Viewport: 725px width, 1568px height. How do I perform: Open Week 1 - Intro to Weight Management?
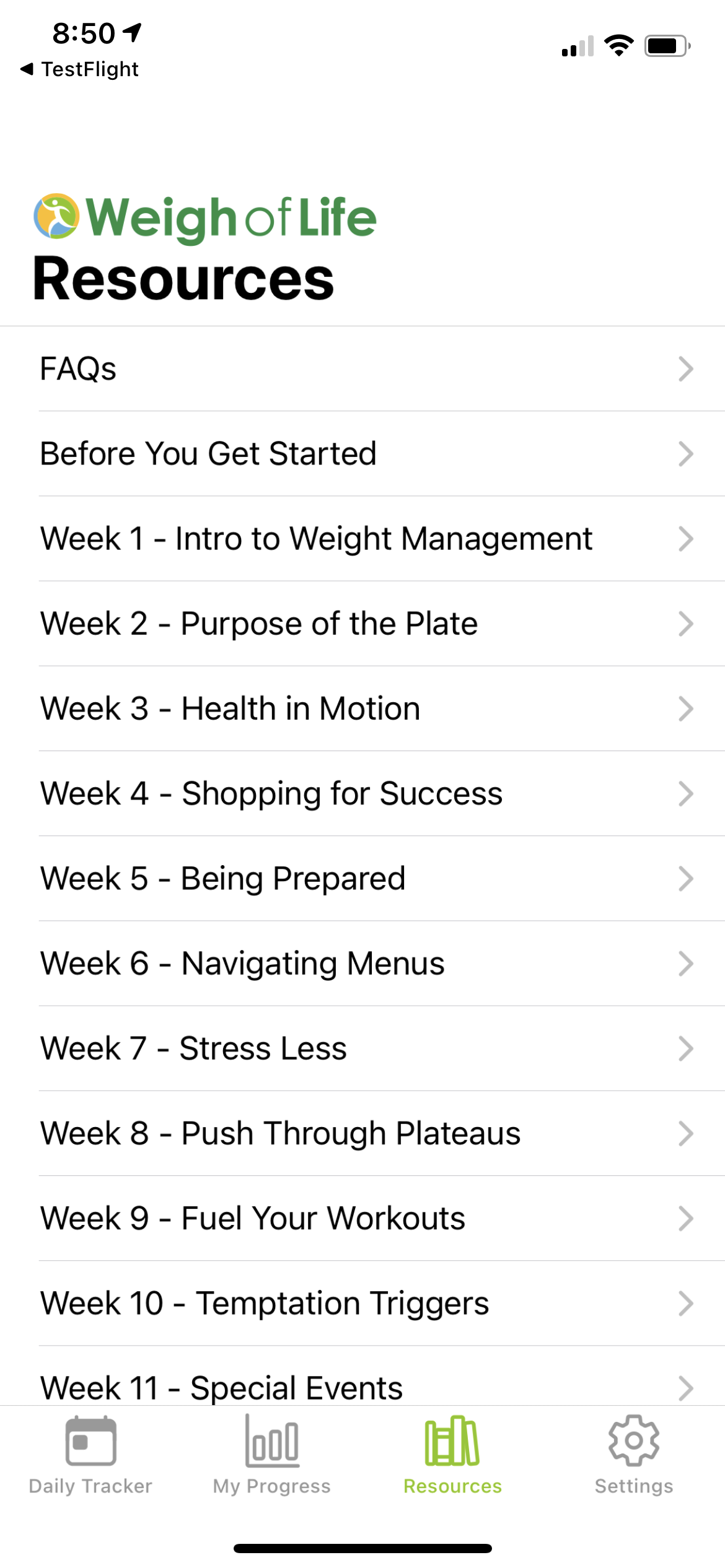362,539
